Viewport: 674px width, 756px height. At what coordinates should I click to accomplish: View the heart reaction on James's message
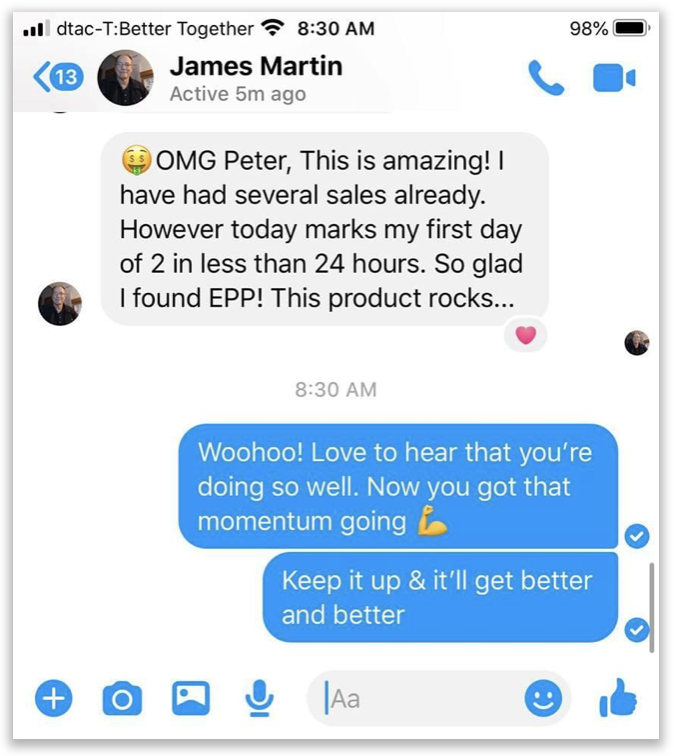(526, 336)
